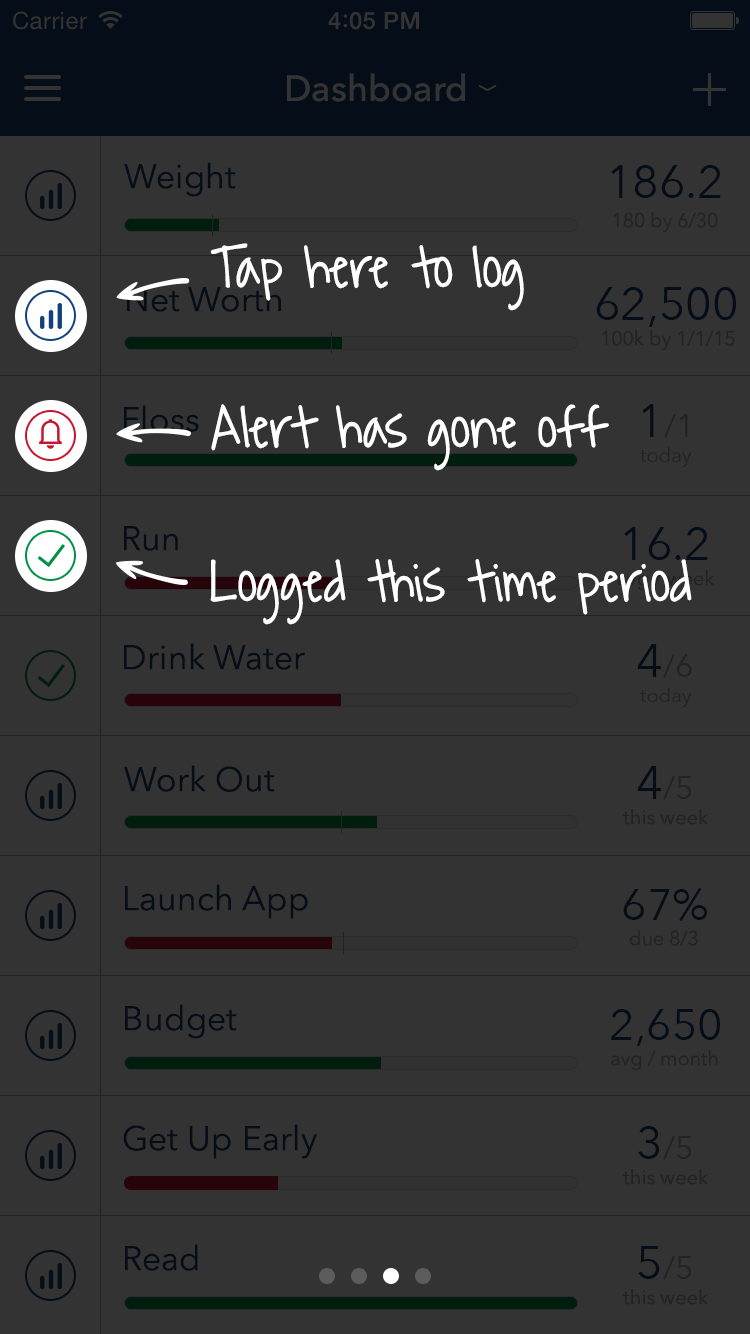
Task: Tap the log icon beside Weight
Action: [51, 196]
